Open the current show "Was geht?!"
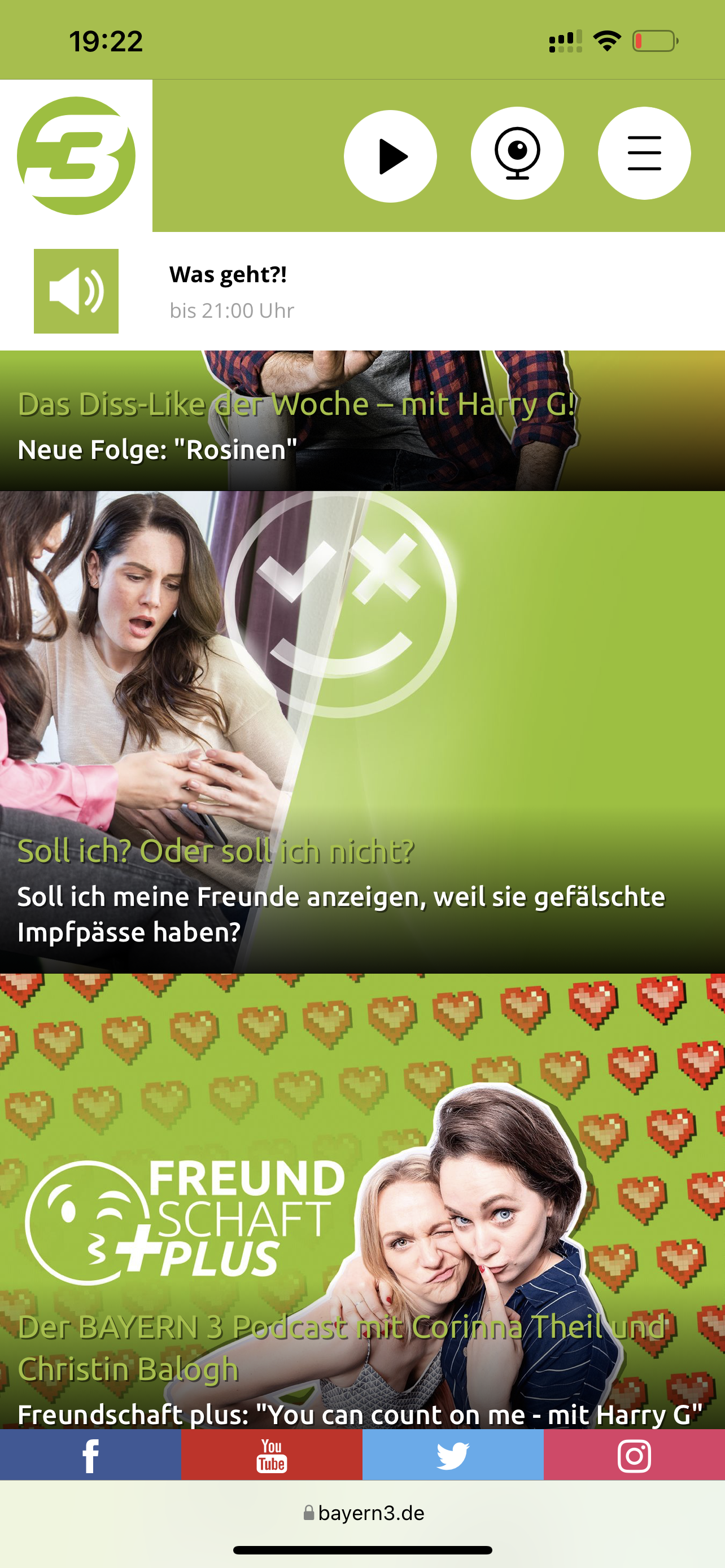 click(228, 274)
